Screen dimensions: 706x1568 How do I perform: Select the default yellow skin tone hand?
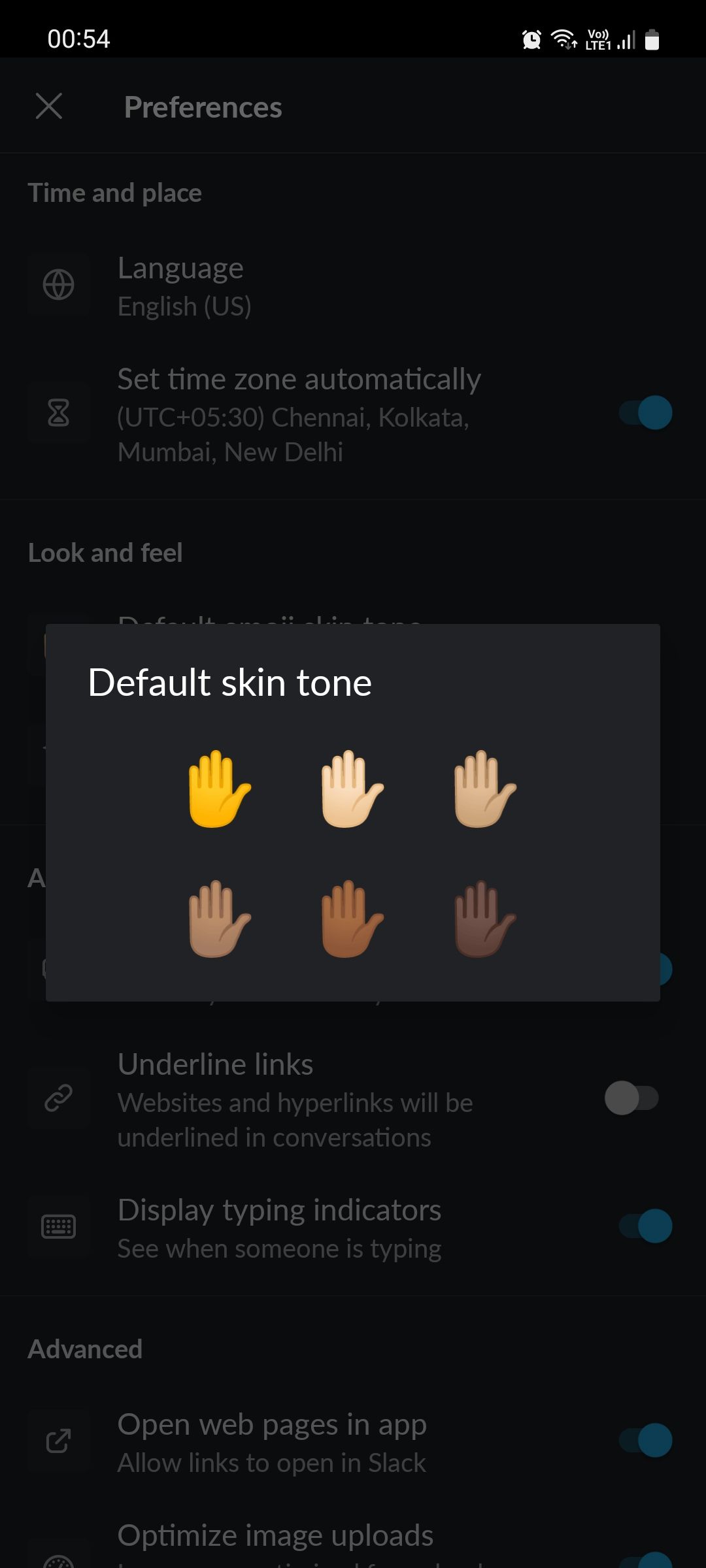click(x=219, y=789)
